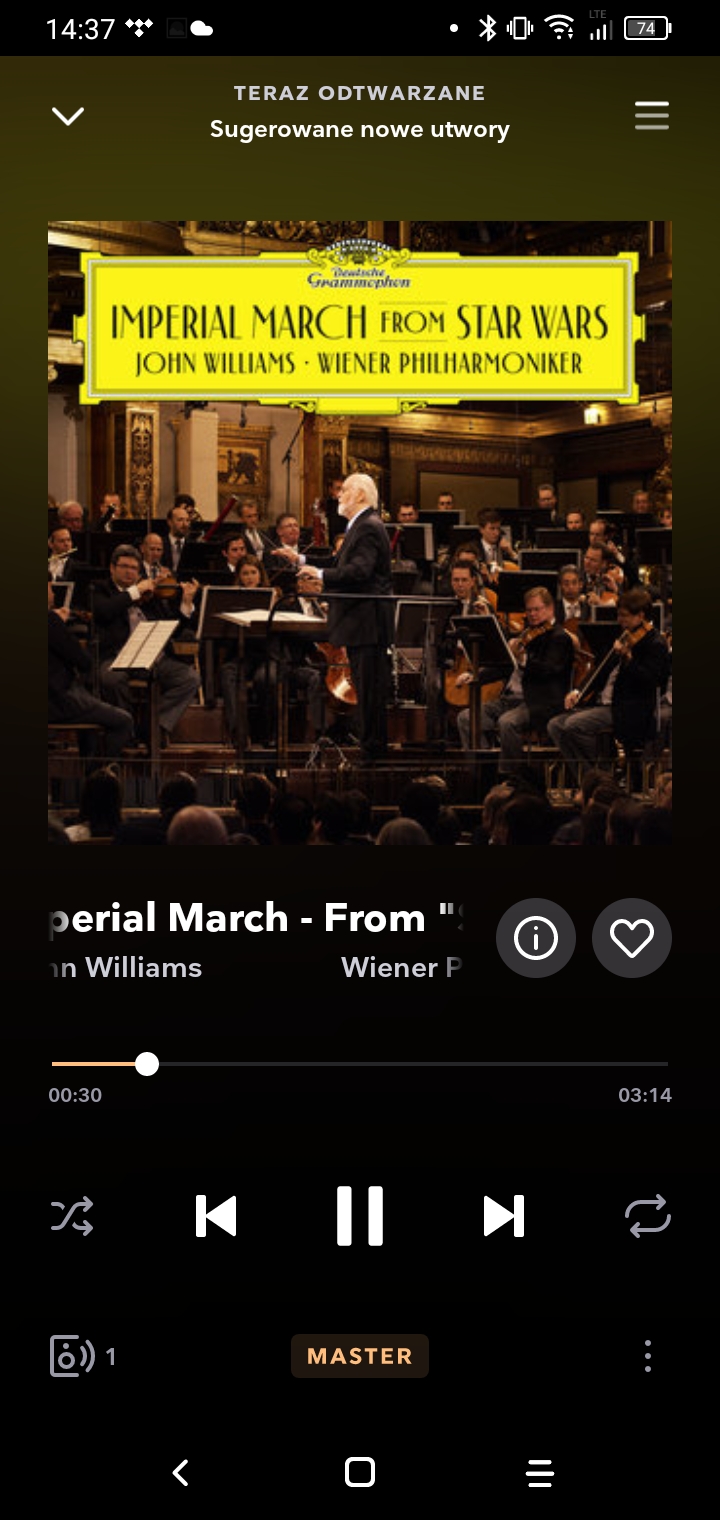This screenshot has height=1520, width=720.
Task: Go back using system navigation
Action: click(x=180, y=1472)
